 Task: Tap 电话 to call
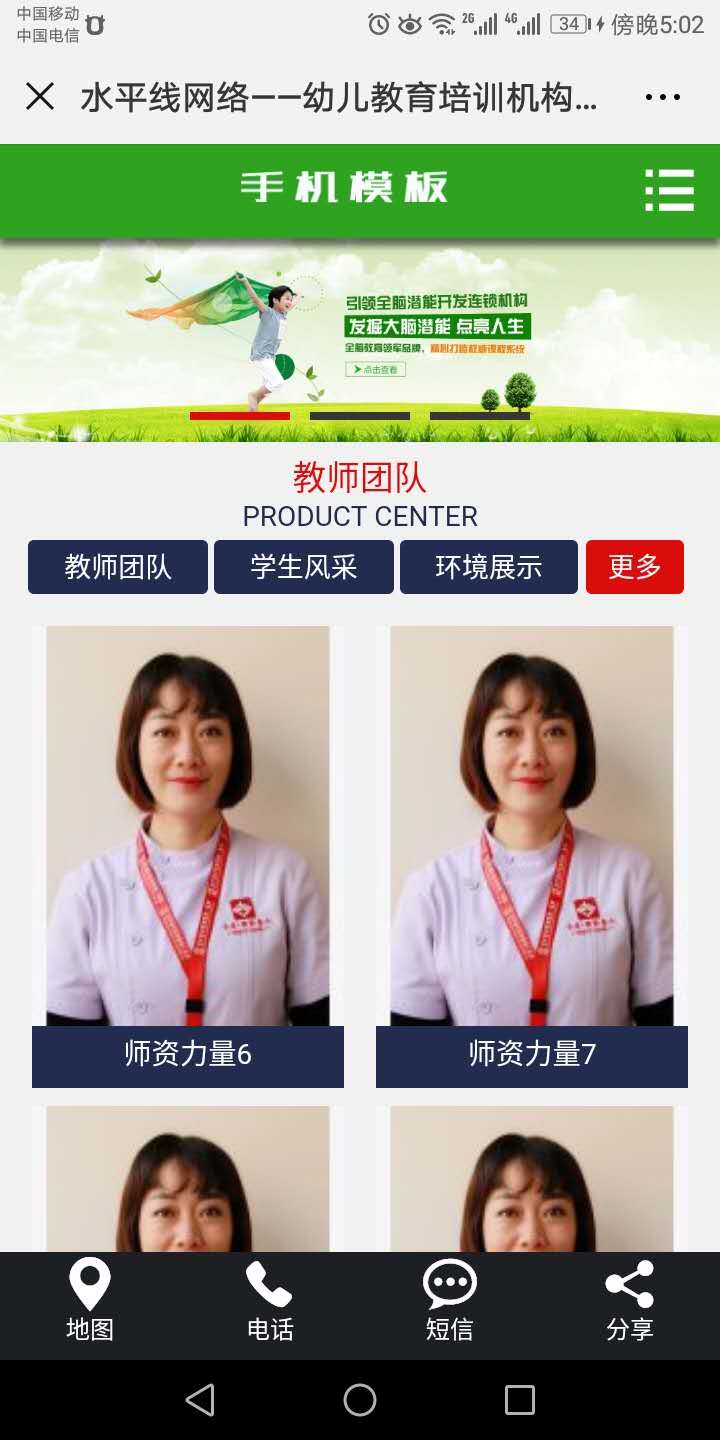(270, 1300)
